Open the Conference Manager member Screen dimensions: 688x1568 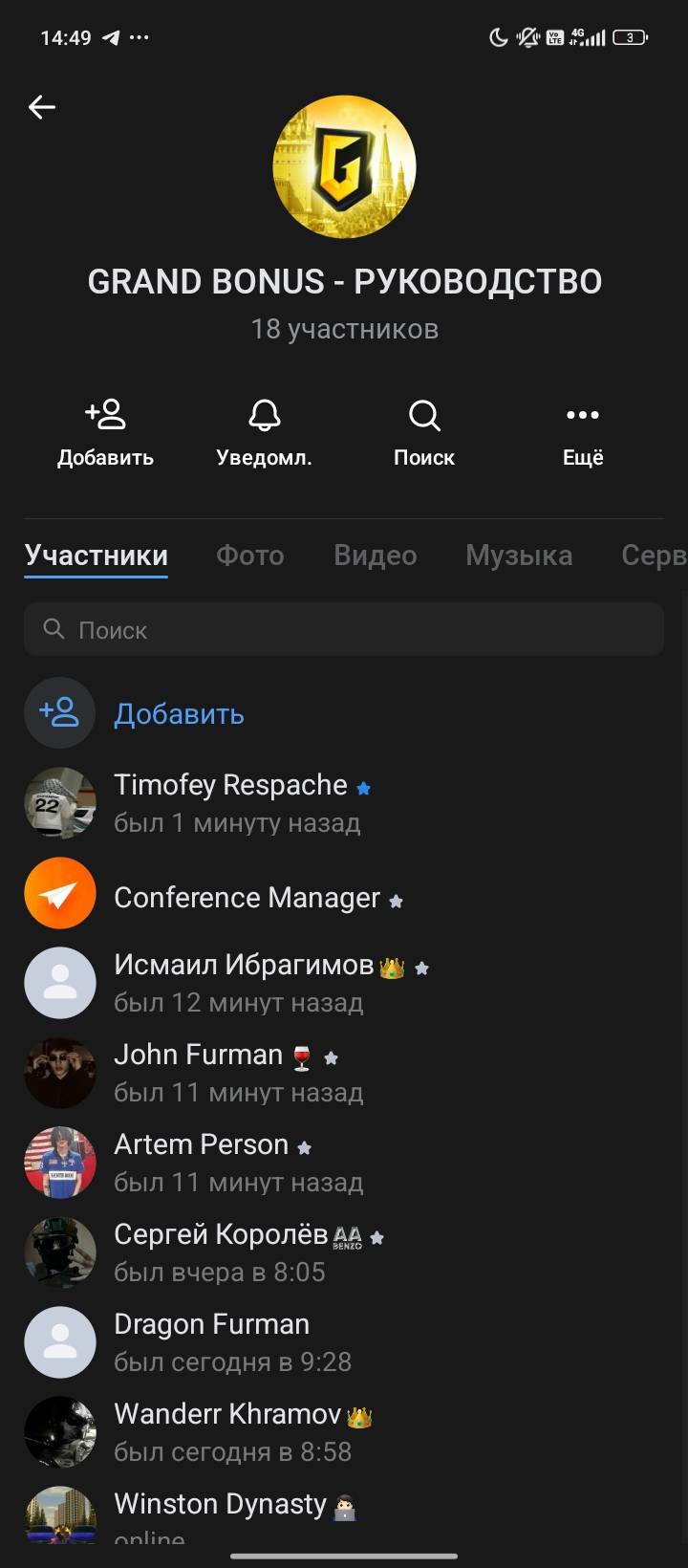tap(247, 897)
